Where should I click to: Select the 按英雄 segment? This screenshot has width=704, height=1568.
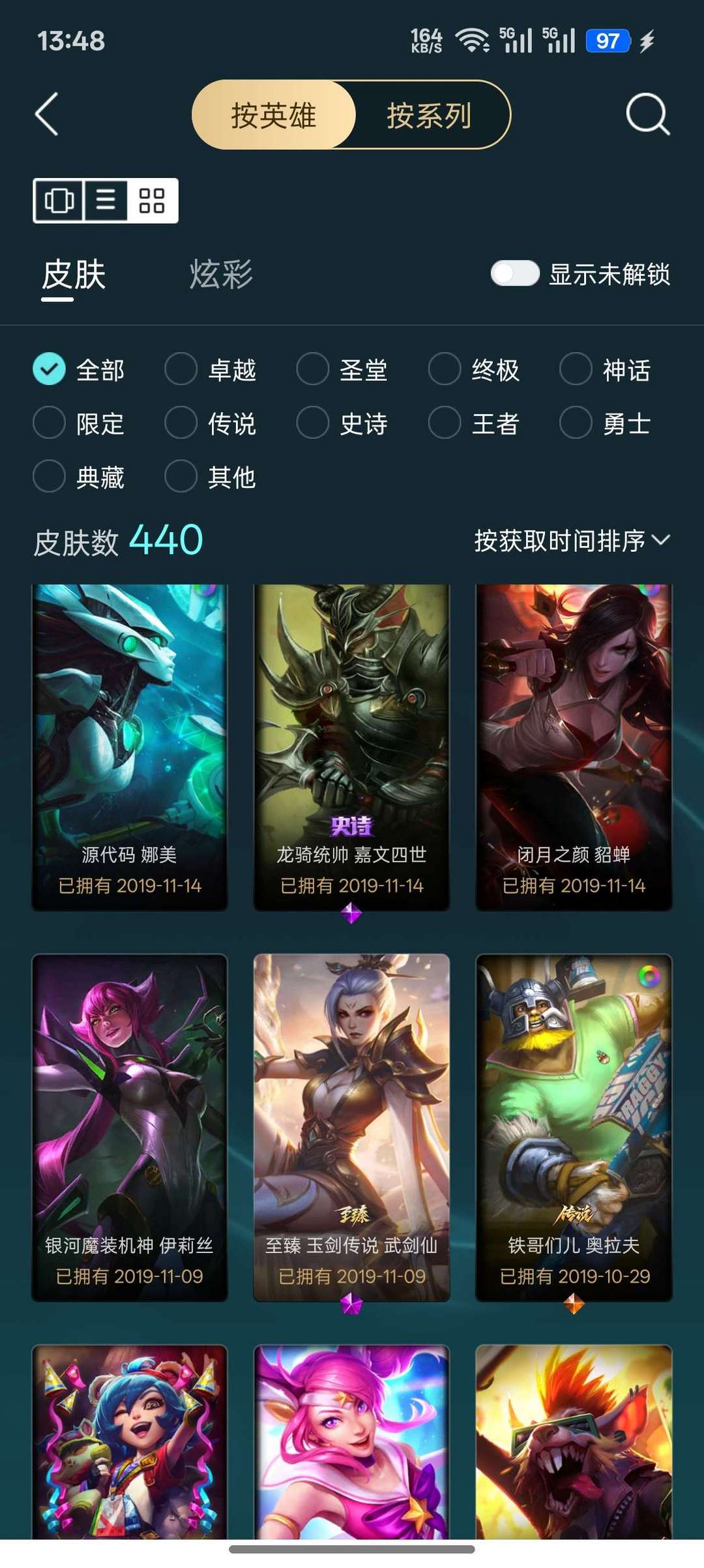[x=274, y=115]
